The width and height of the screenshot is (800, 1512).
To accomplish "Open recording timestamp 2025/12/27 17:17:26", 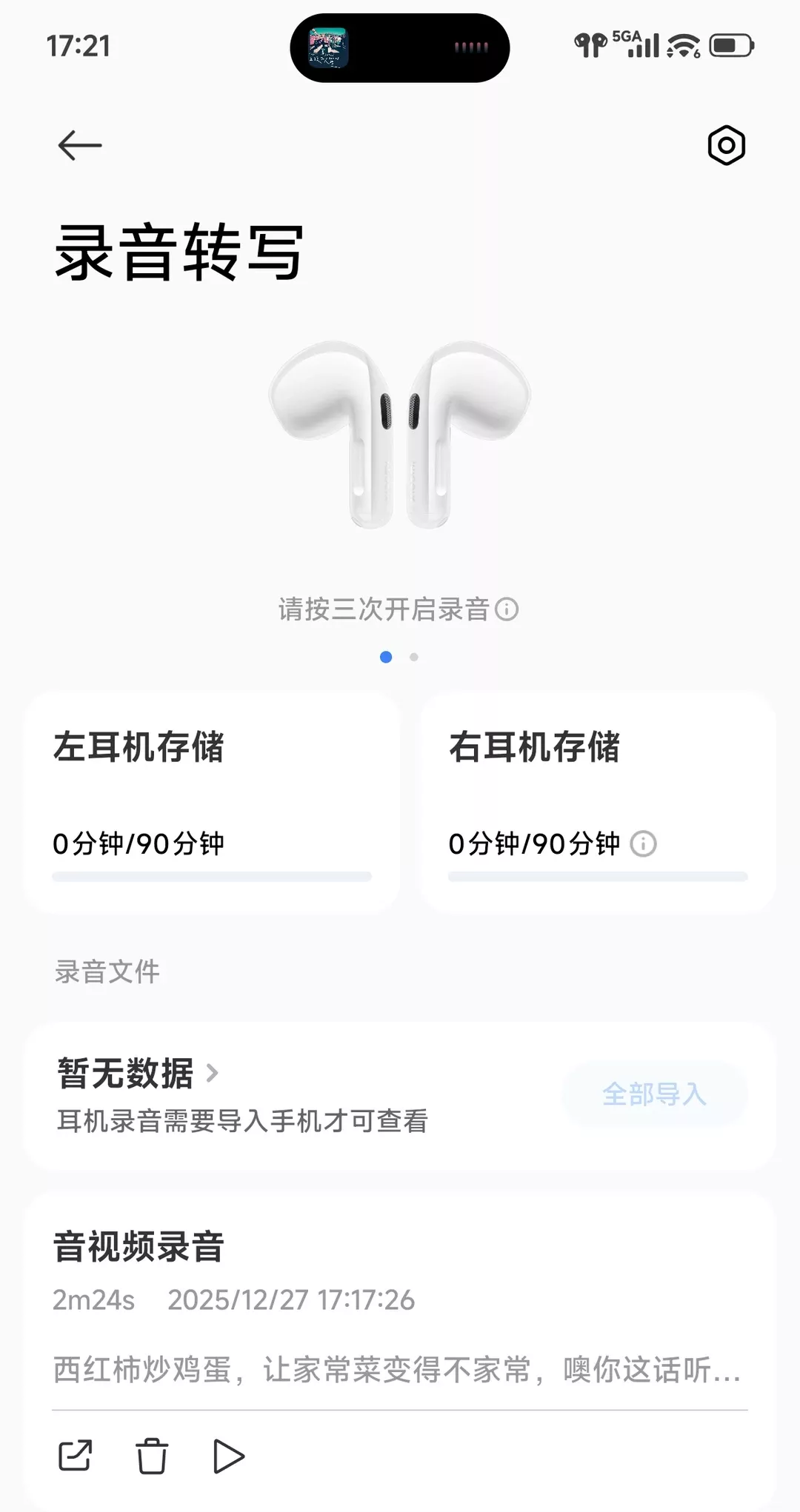I will tap(291, 1299).
